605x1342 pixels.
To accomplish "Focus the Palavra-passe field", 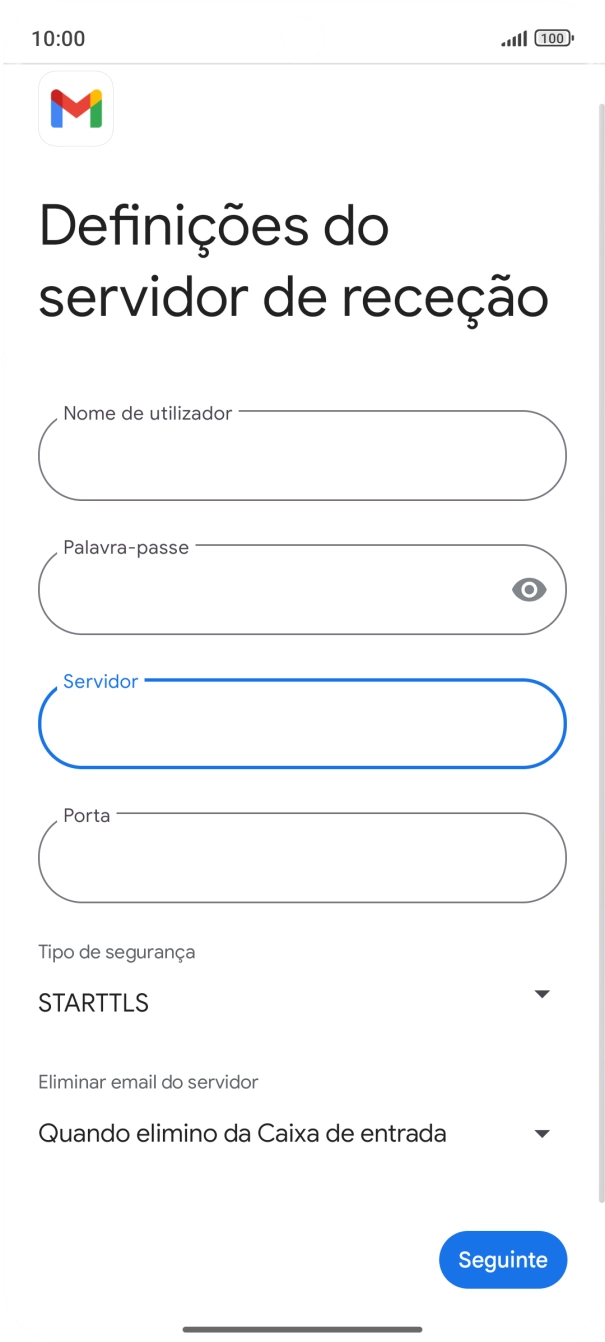I will [x=270, y=590].
